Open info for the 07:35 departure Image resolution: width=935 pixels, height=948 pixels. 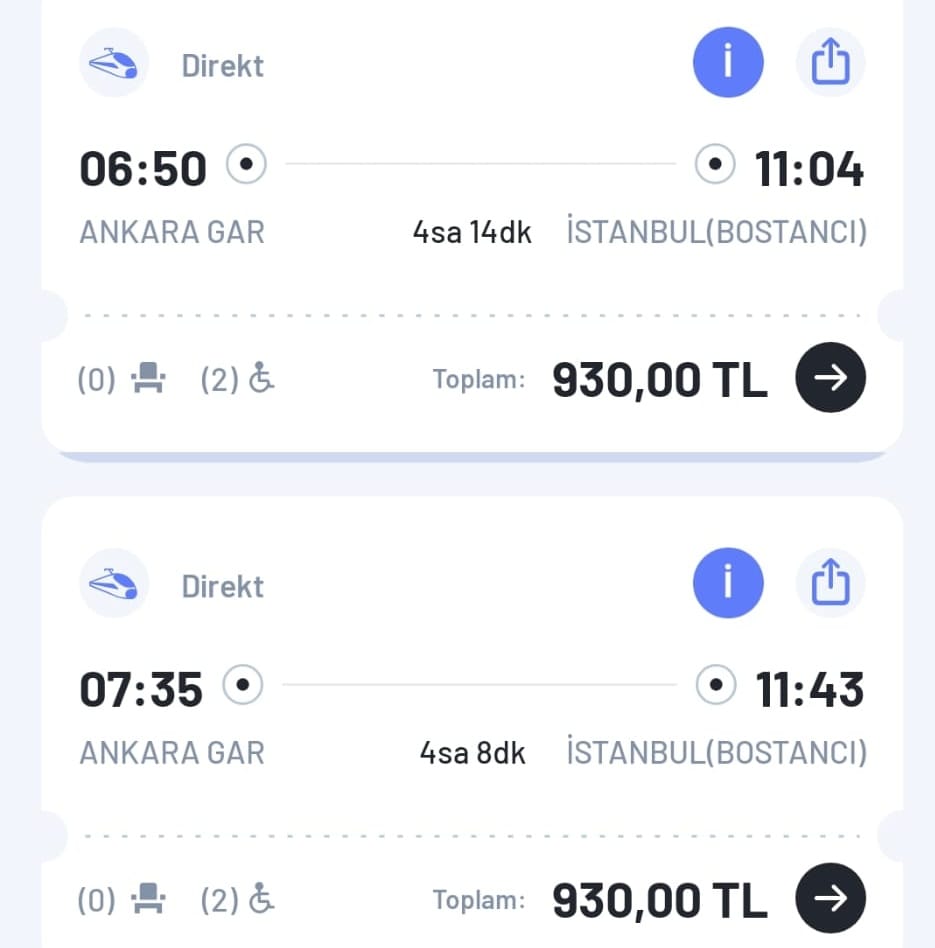pyautogui.click(x=728, y=583)
